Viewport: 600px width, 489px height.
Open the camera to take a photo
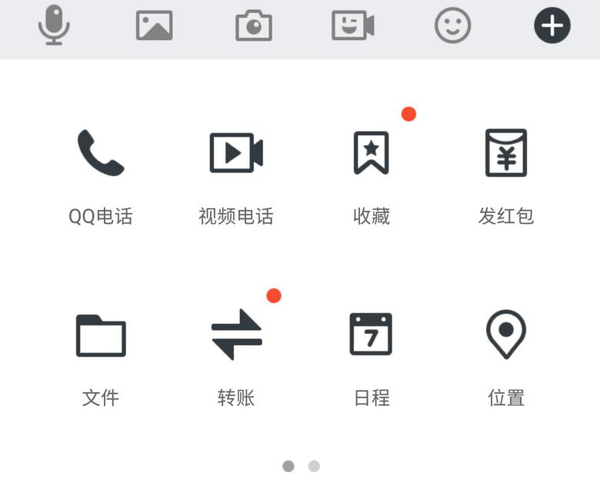[x=254, y=26]
